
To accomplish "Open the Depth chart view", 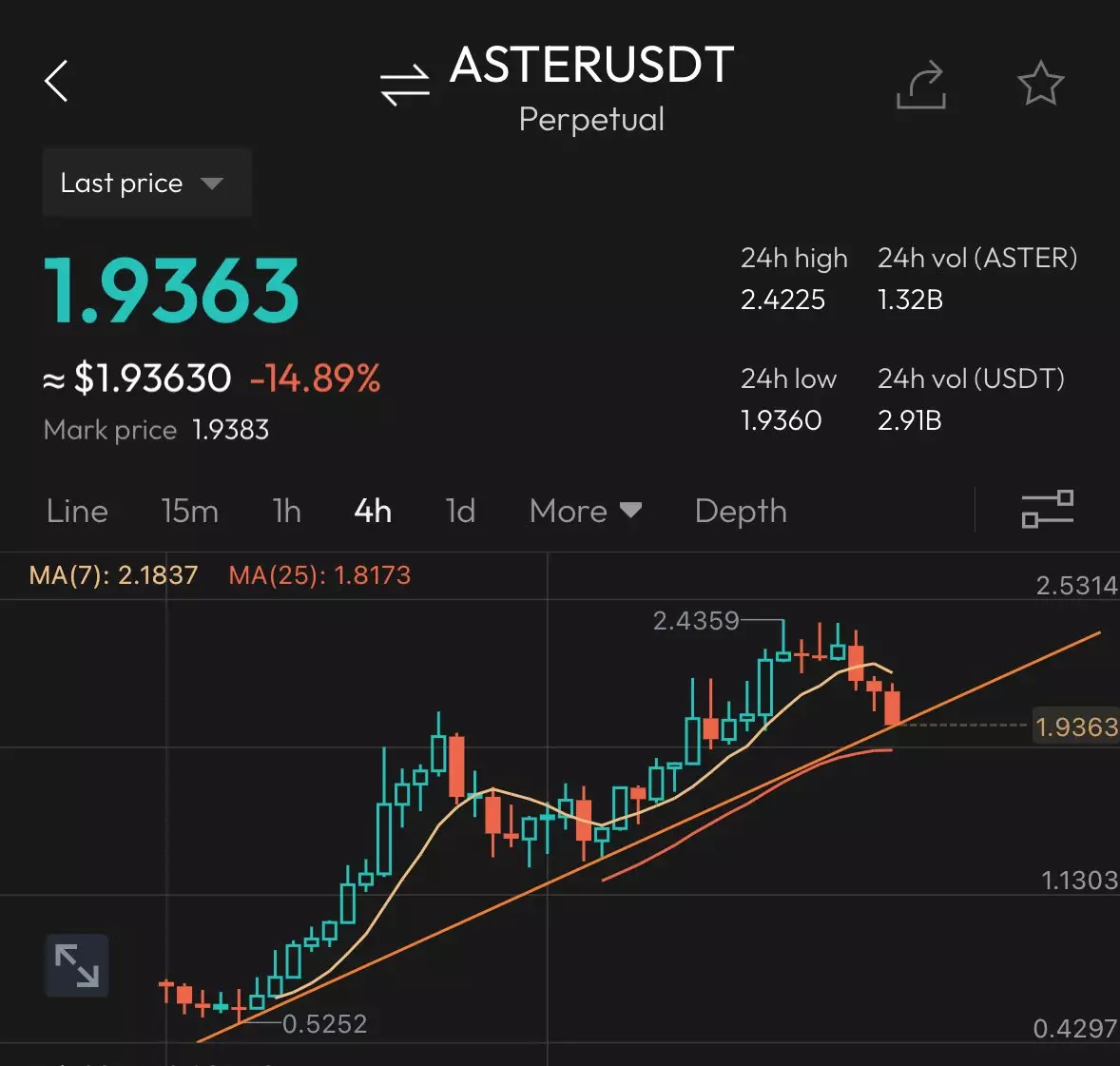I will pos(741,512).
